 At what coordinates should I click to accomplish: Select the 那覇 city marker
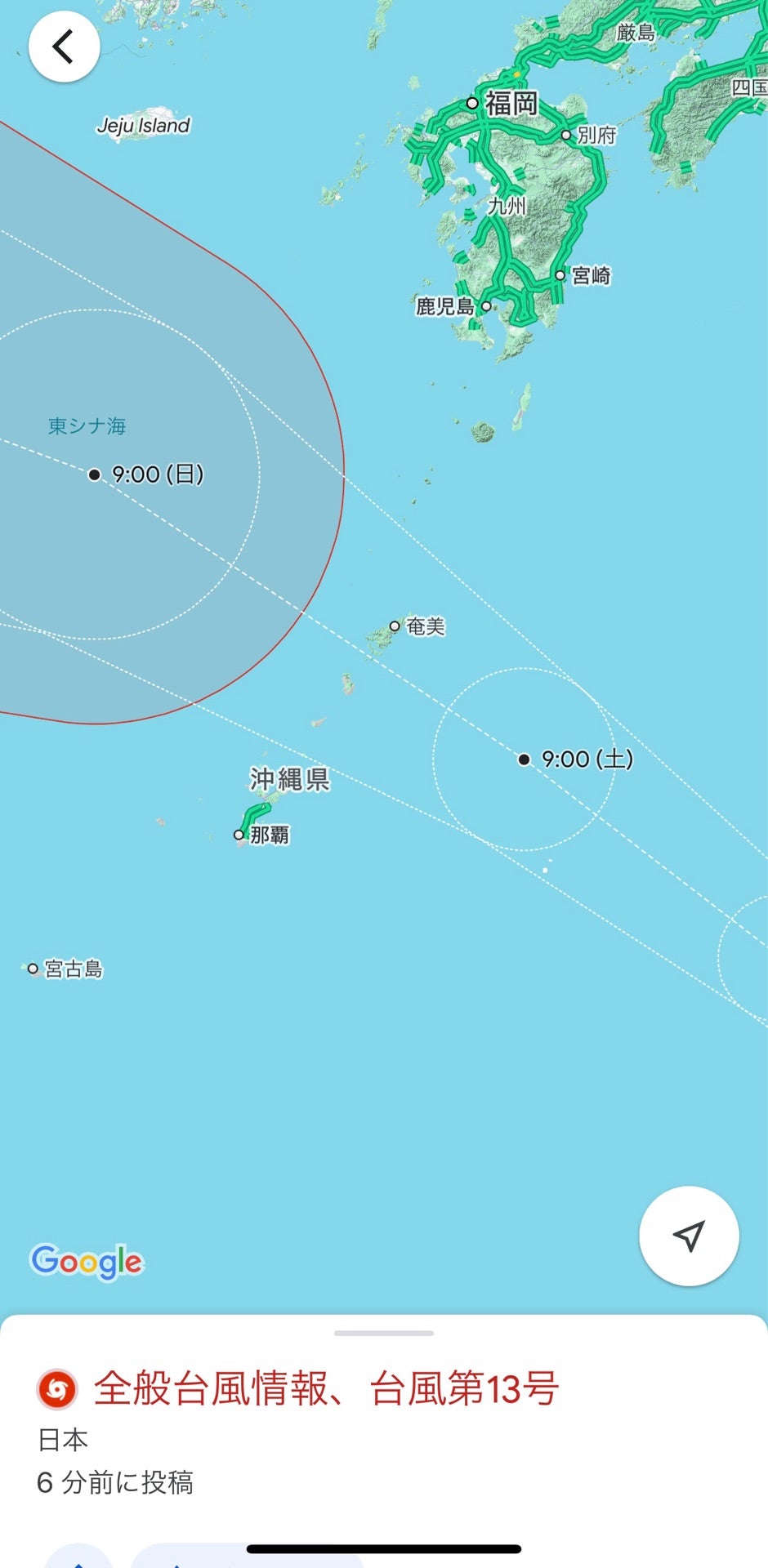point(238,835)
